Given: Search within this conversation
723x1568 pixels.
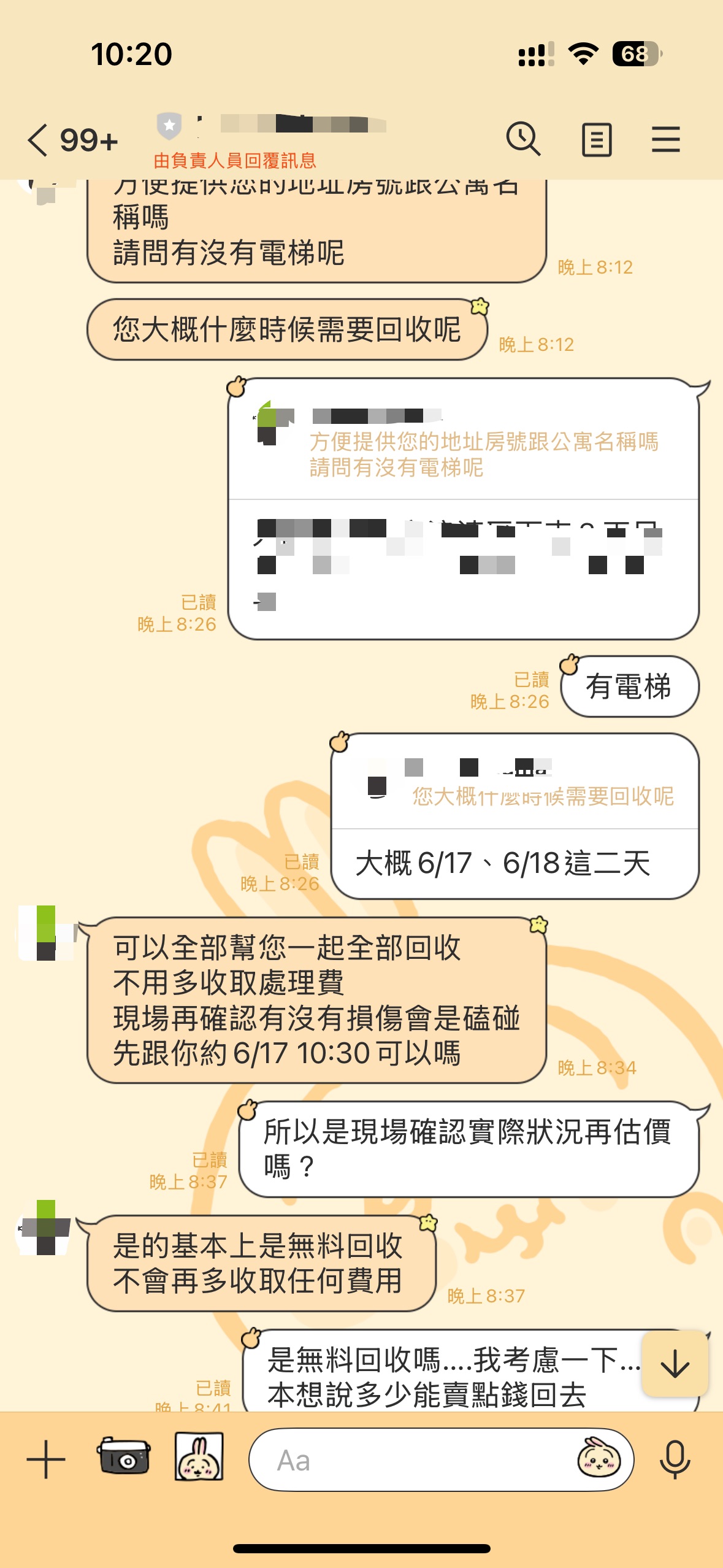Looking at the screenshot, I should 523,139.
